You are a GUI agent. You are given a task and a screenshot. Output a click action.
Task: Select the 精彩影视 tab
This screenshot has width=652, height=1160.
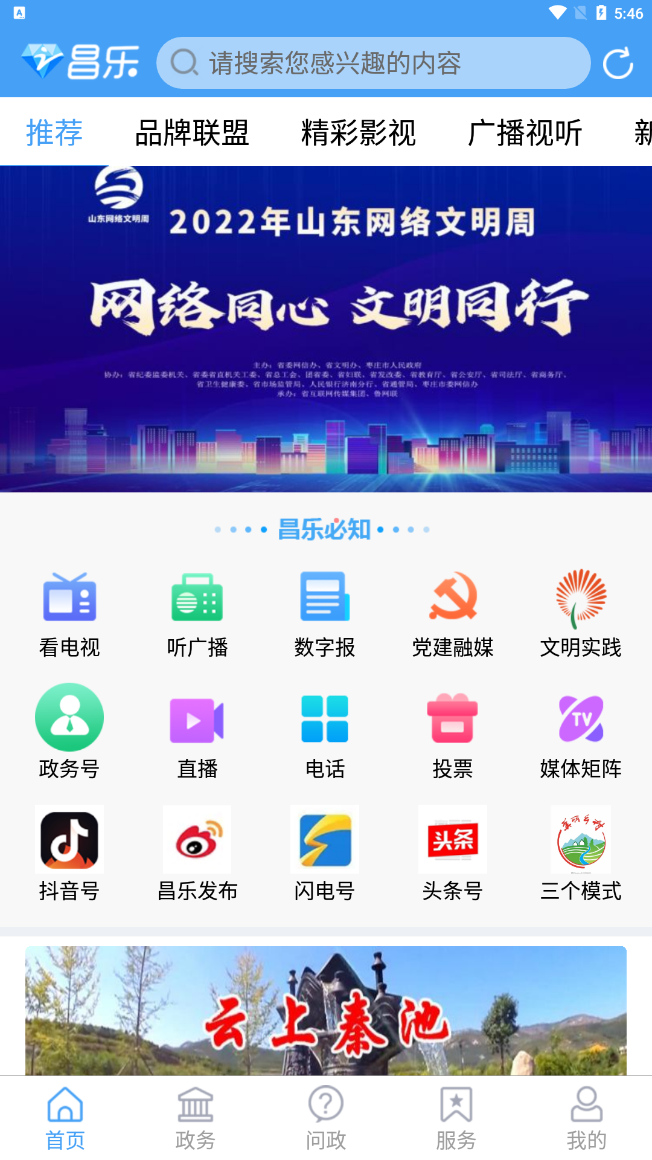pos(358,132)
